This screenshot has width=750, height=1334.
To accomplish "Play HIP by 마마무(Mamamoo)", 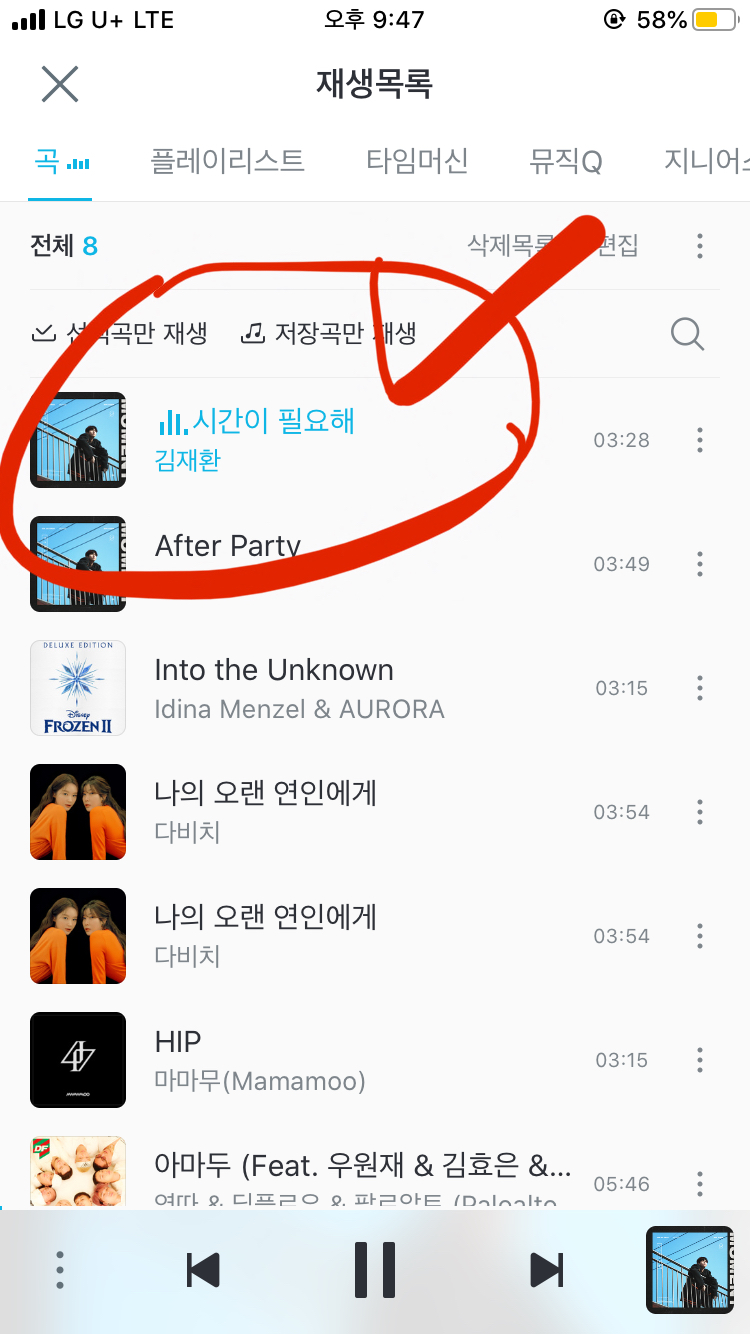I will pos(178,1042).
